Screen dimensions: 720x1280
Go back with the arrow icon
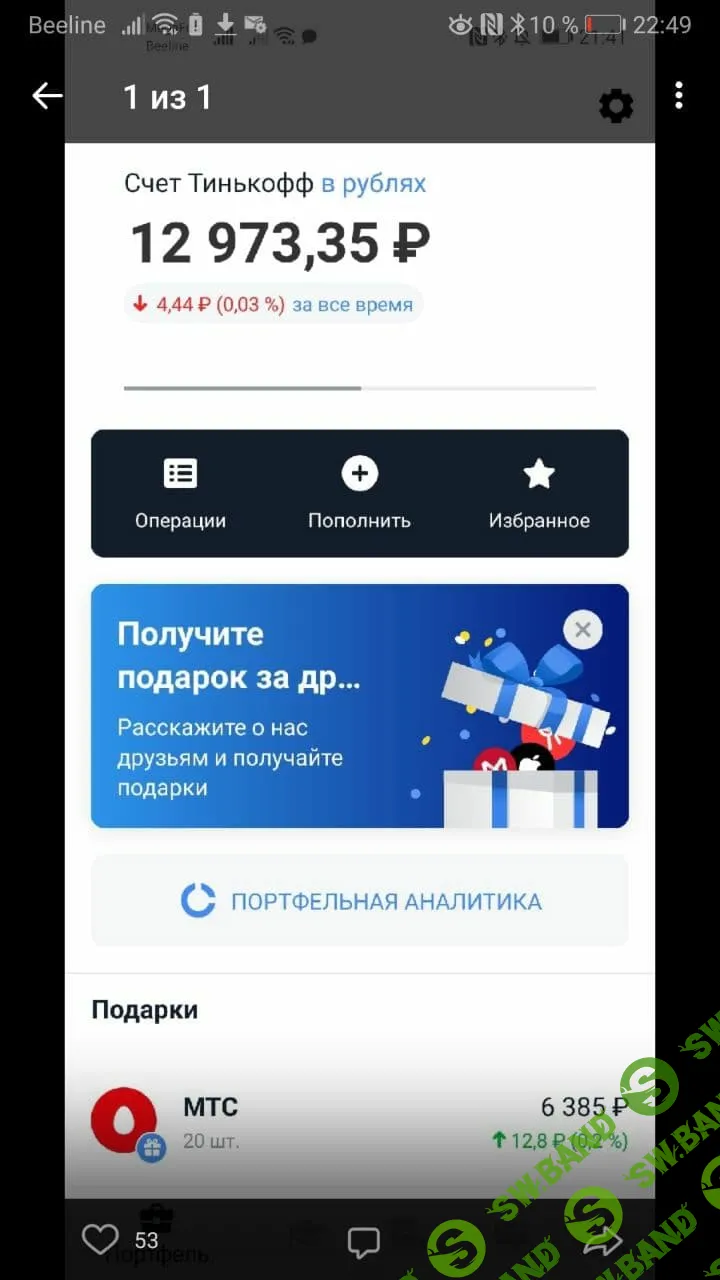46,95
